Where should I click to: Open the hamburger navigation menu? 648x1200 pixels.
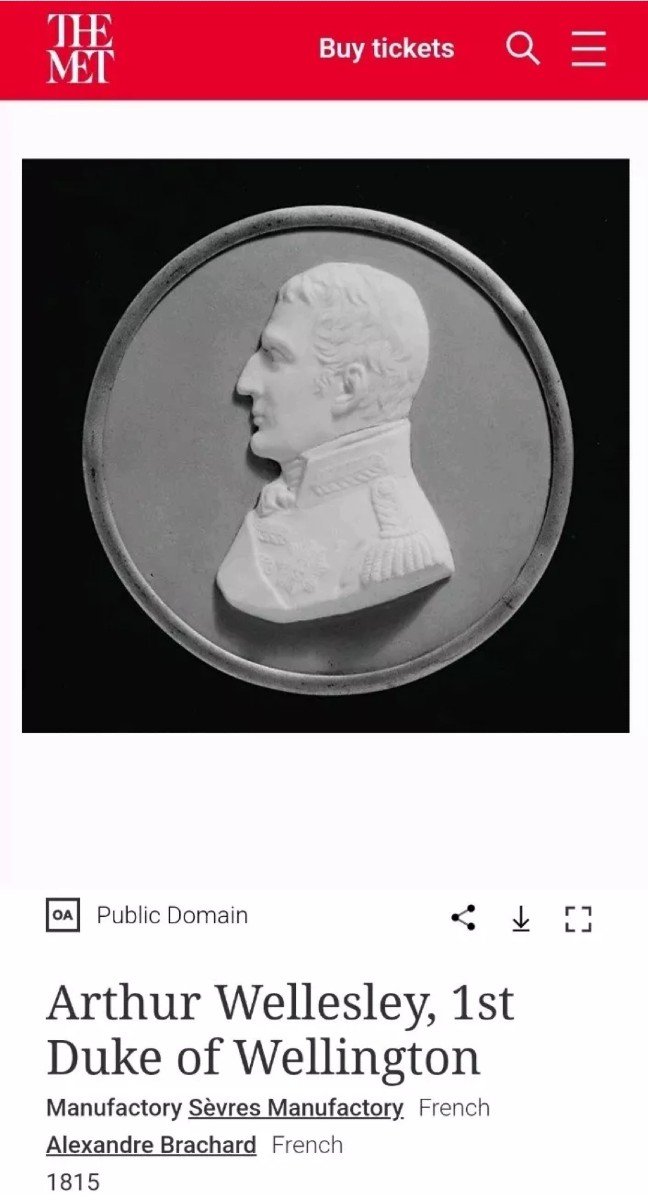point(589,48)
